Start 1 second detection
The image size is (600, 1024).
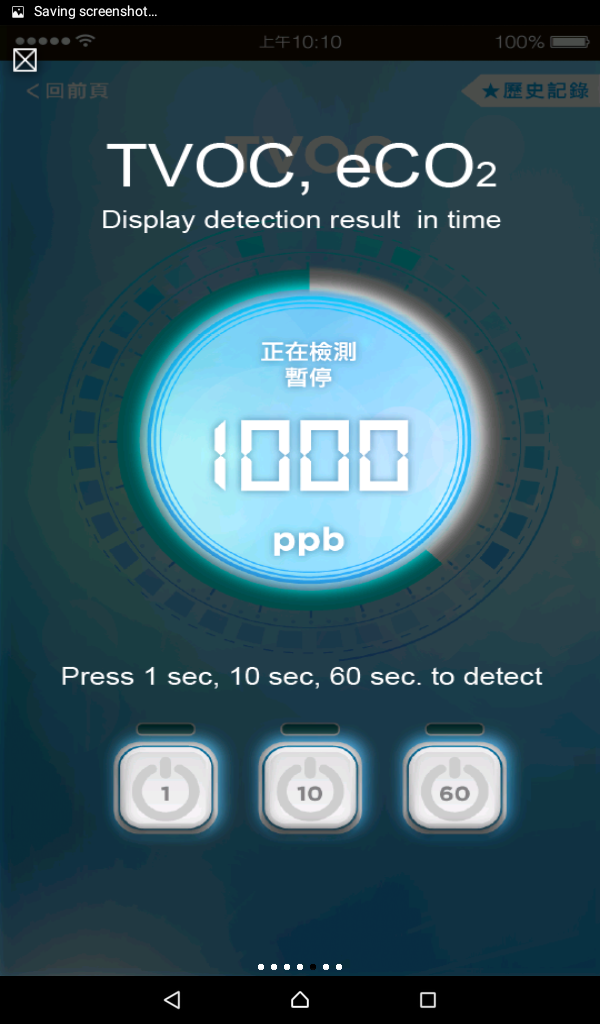[166, 786]
